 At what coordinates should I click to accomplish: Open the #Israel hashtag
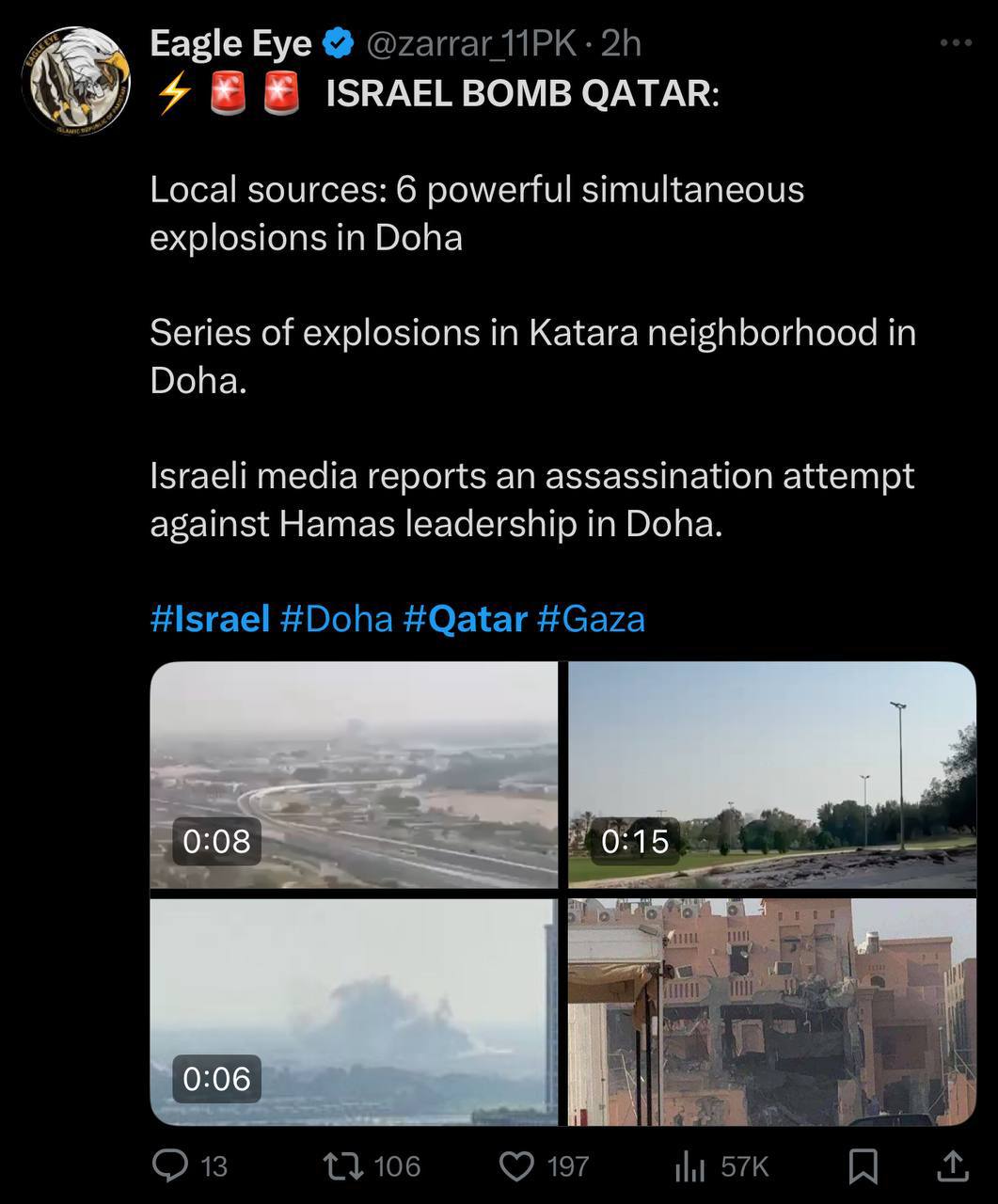click(x=210, y=619)
